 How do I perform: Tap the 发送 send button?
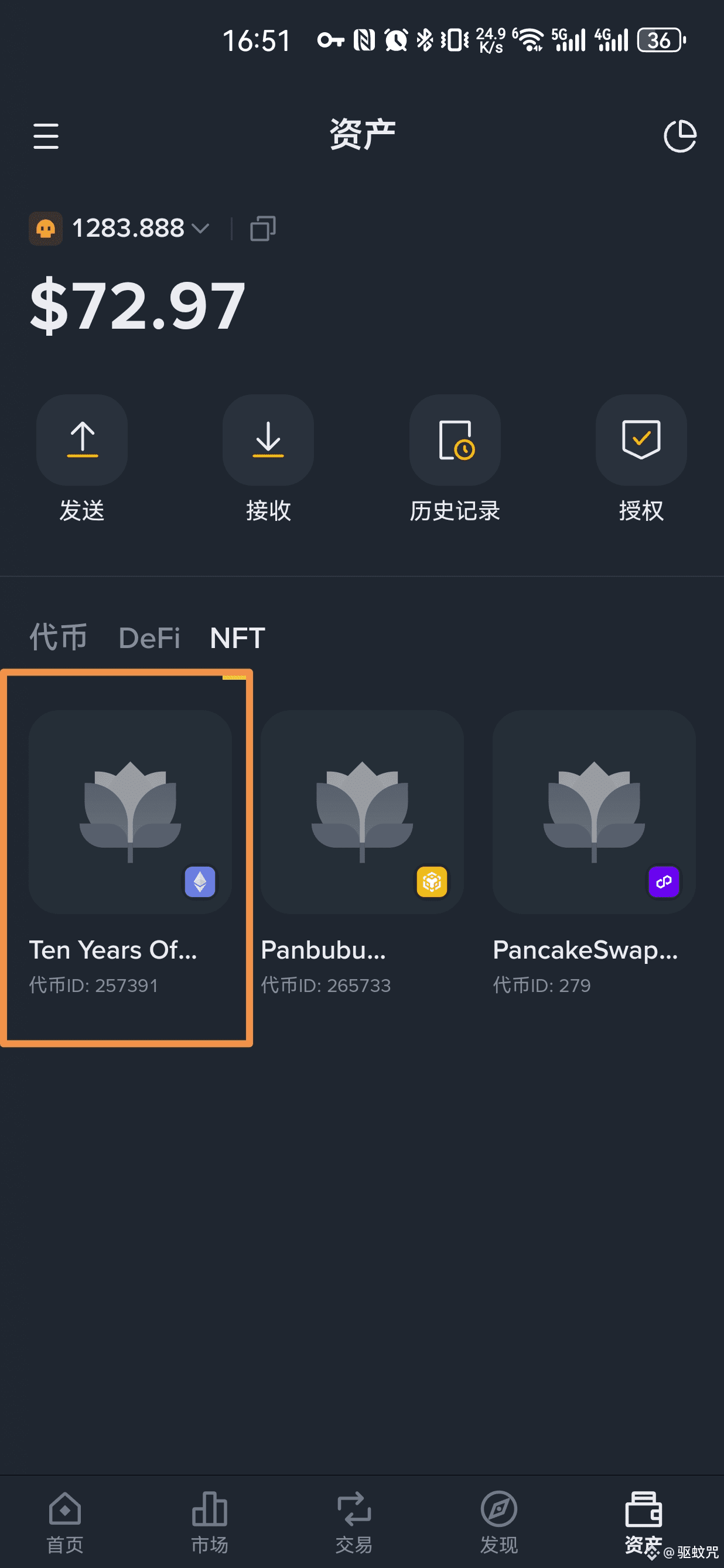(x=82, y=459)
